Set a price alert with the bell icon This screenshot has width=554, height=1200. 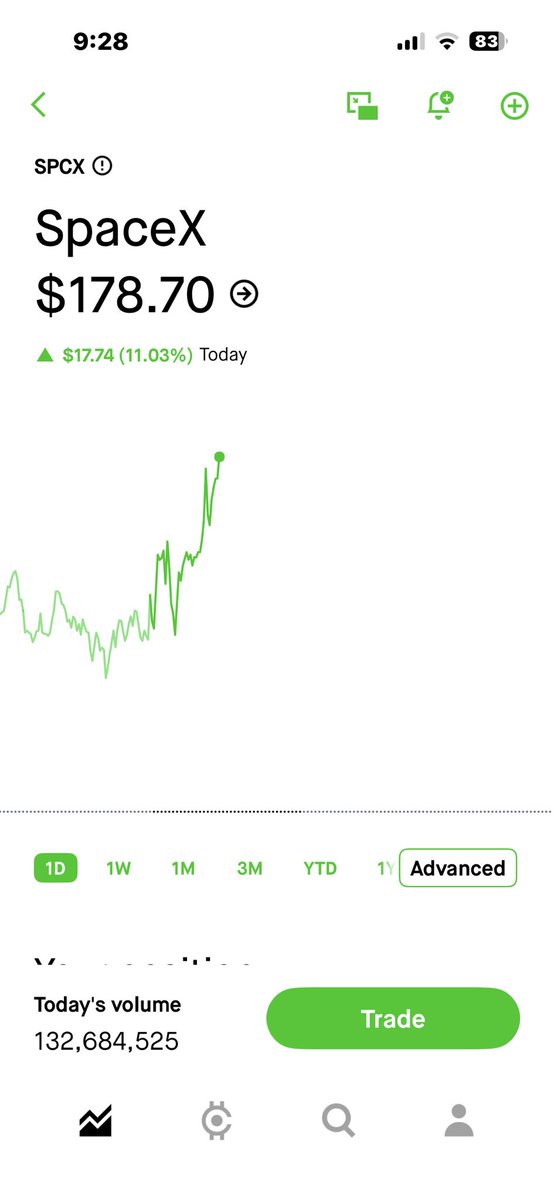click(439, 105)
